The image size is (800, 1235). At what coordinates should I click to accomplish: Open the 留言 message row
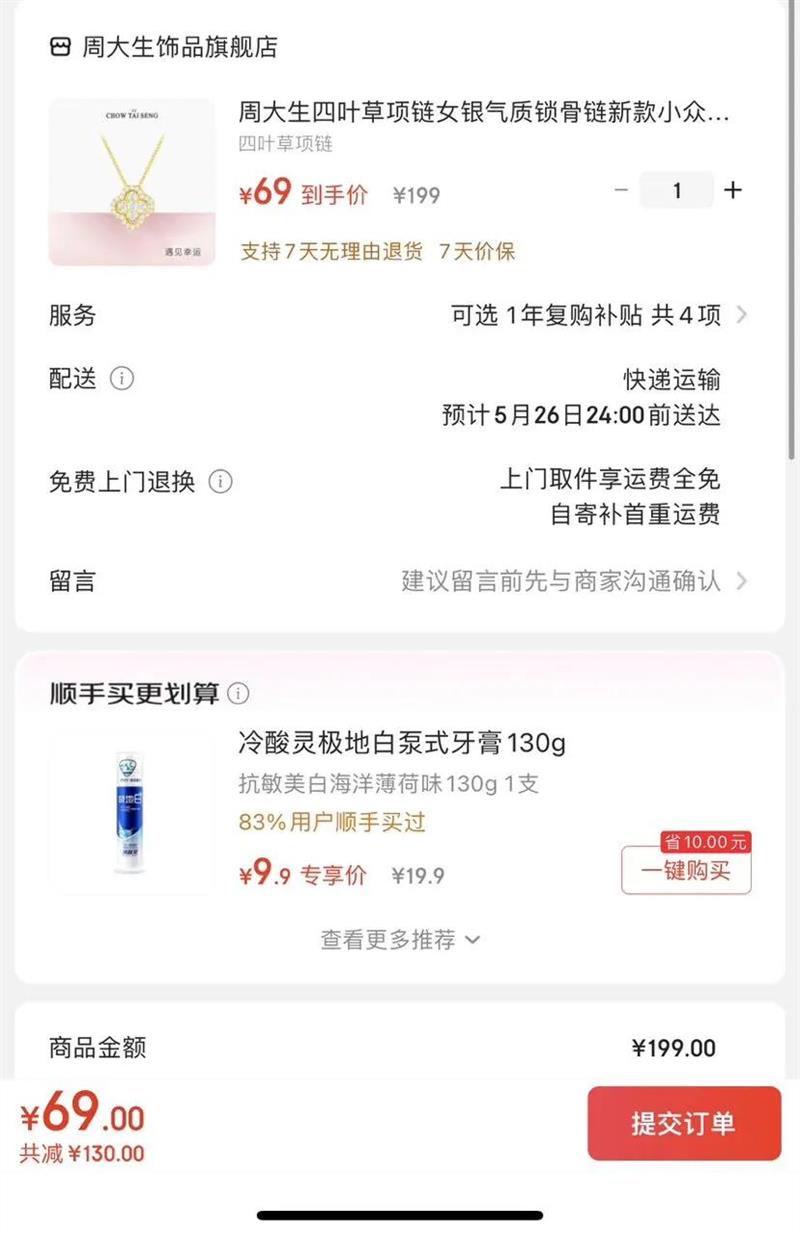399,581
